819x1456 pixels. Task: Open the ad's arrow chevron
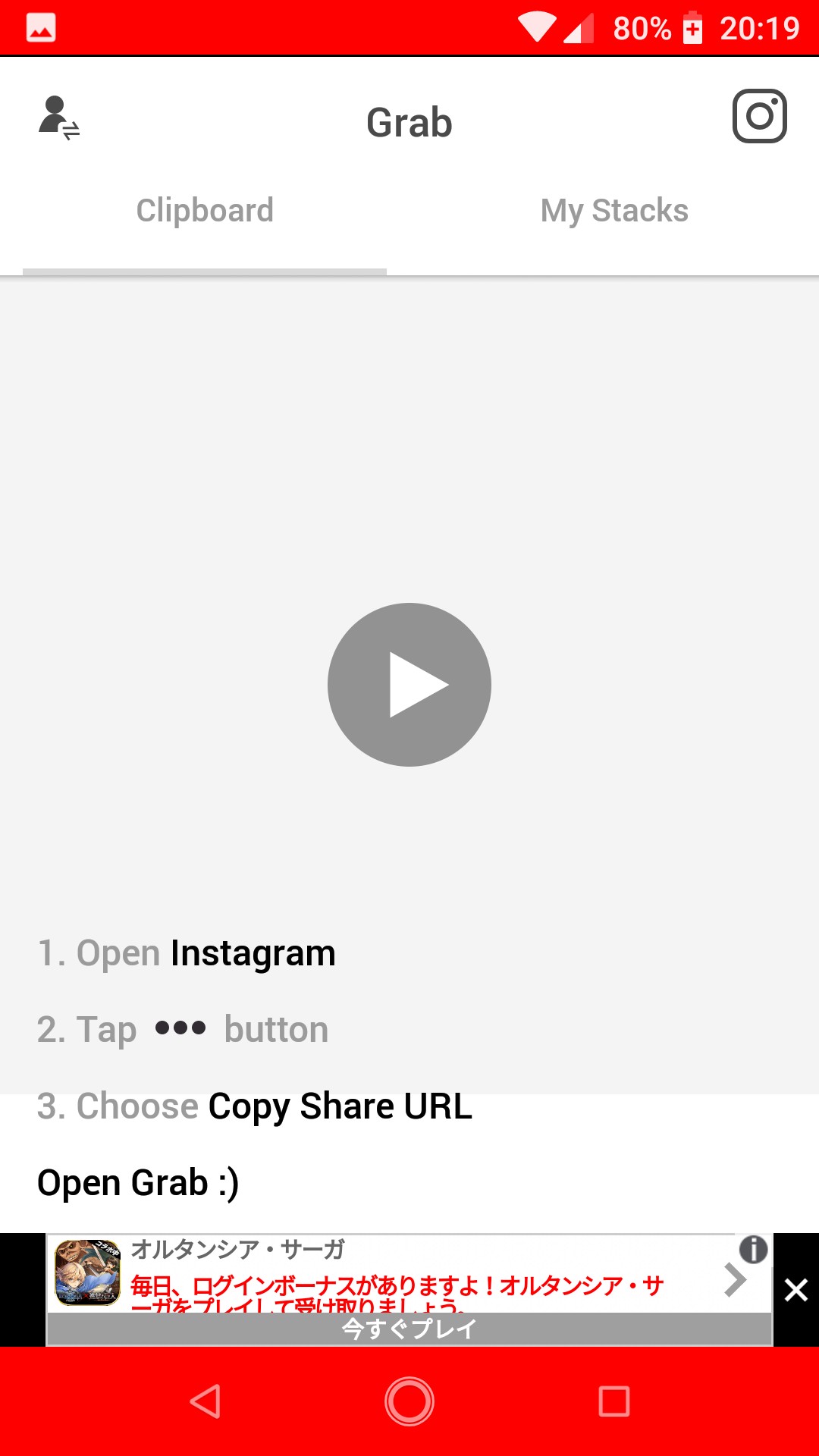coord(734,1280)
